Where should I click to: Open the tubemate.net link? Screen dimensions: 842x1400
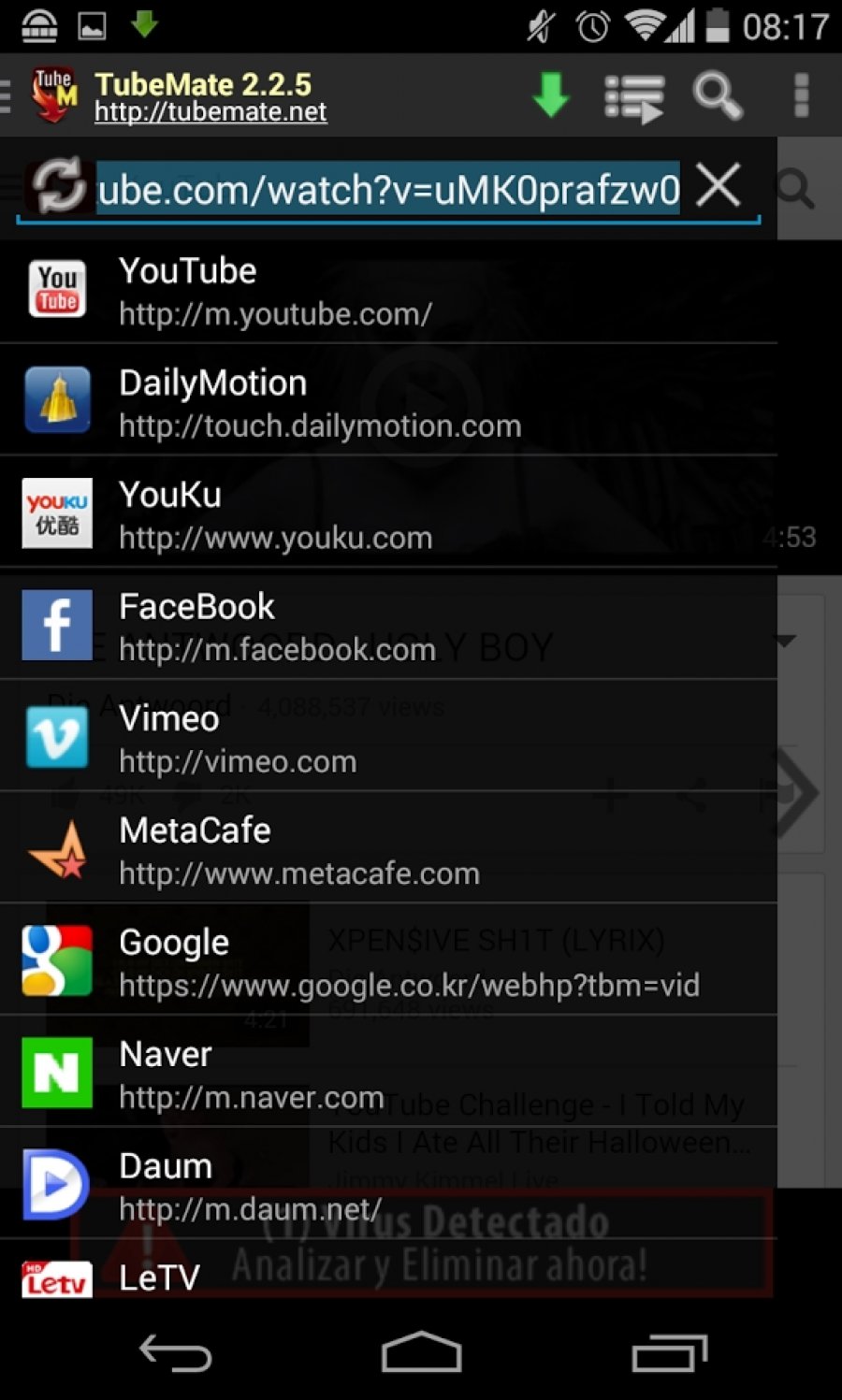tap(210, 113)
